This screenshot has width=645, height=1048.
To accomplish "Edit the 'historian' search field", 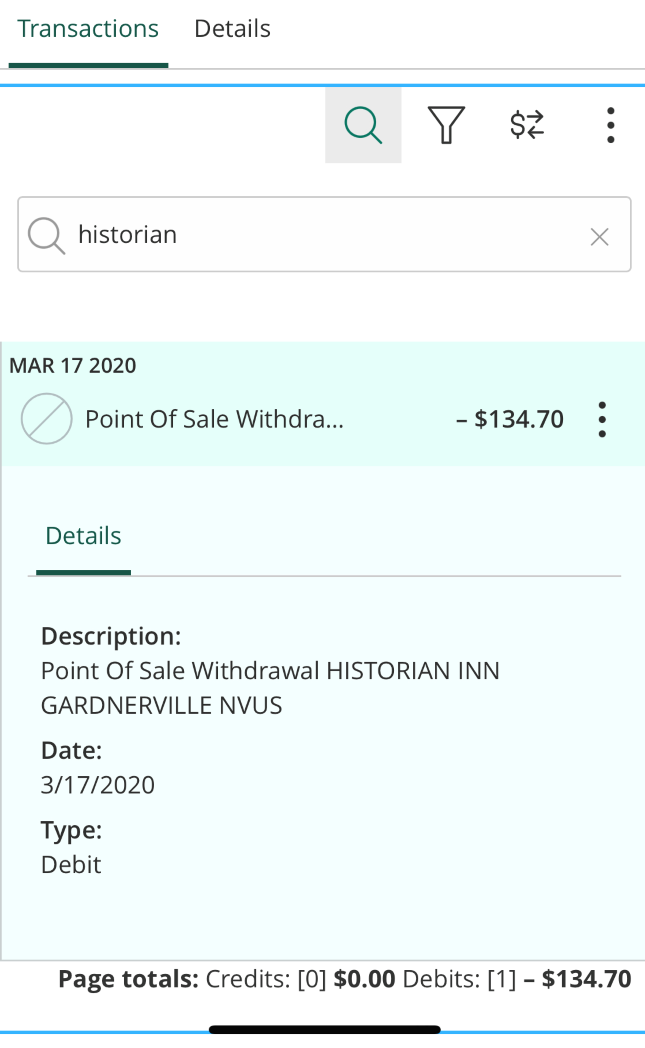I will pos(324,235).
